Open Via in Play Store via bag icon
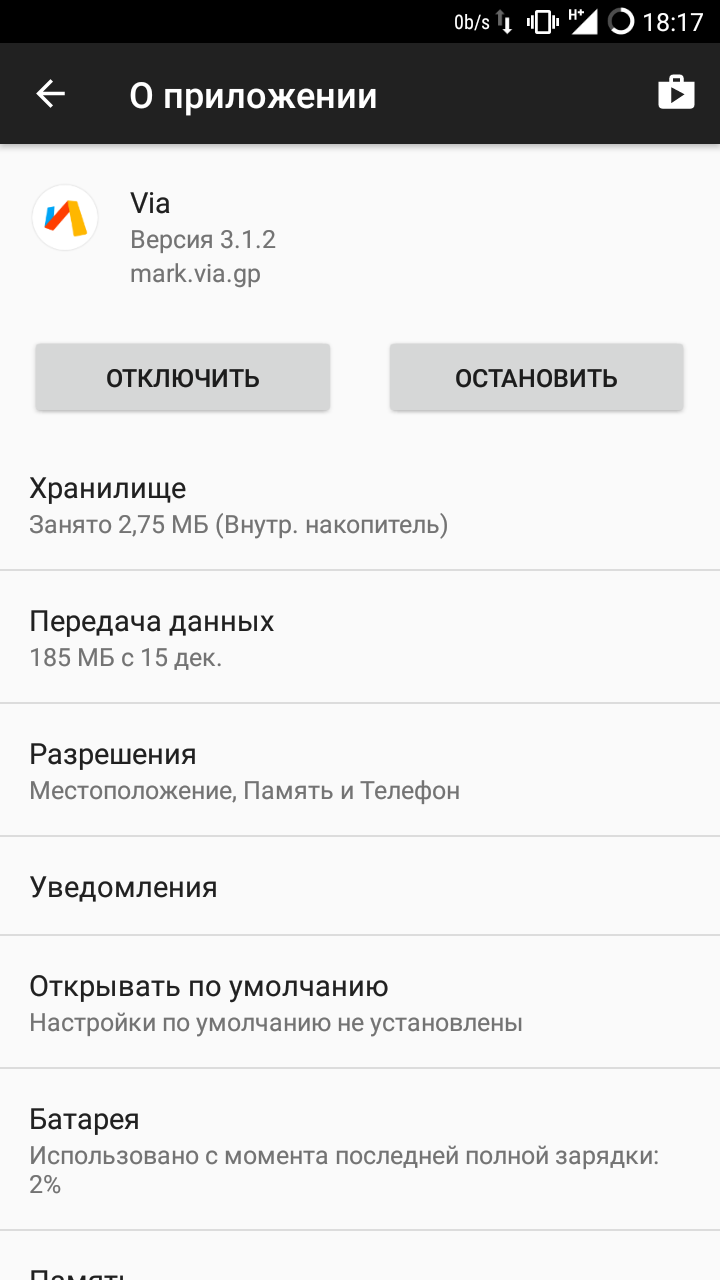The width and height of the screenshot is (720, 1280). click(x=676, y=93)
